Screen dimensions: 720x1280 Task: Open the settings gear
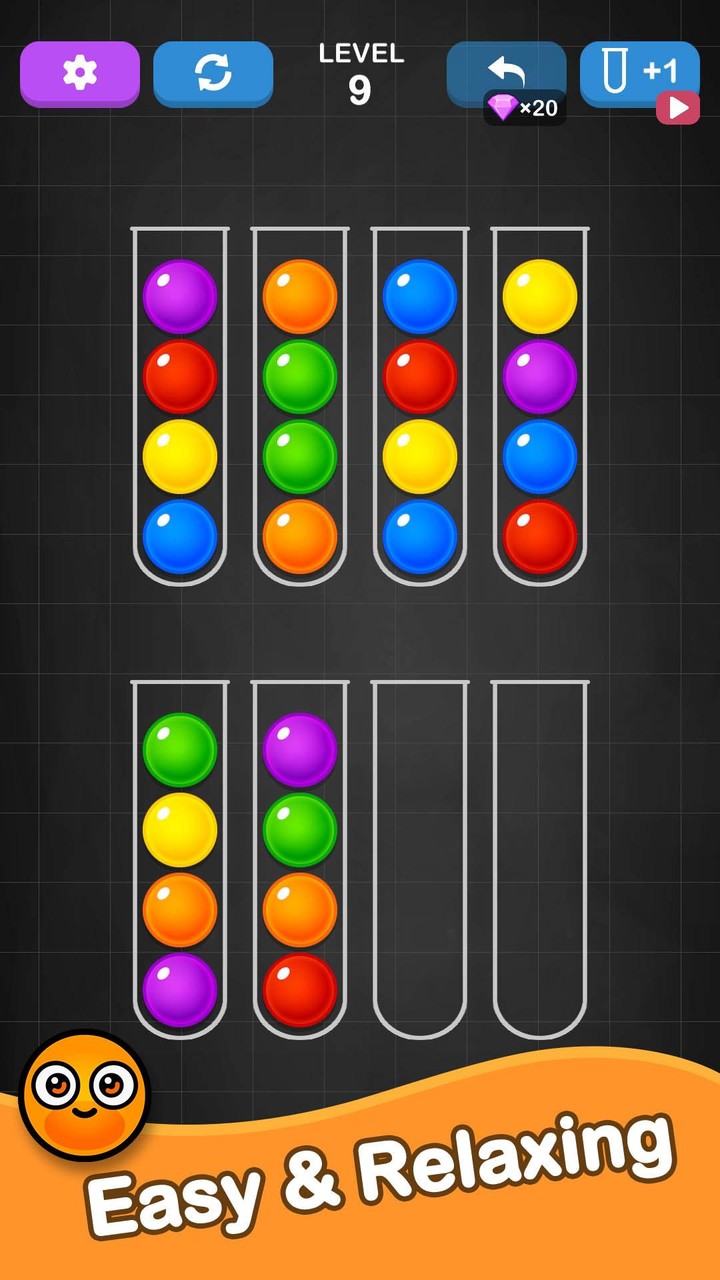point(80,72)
